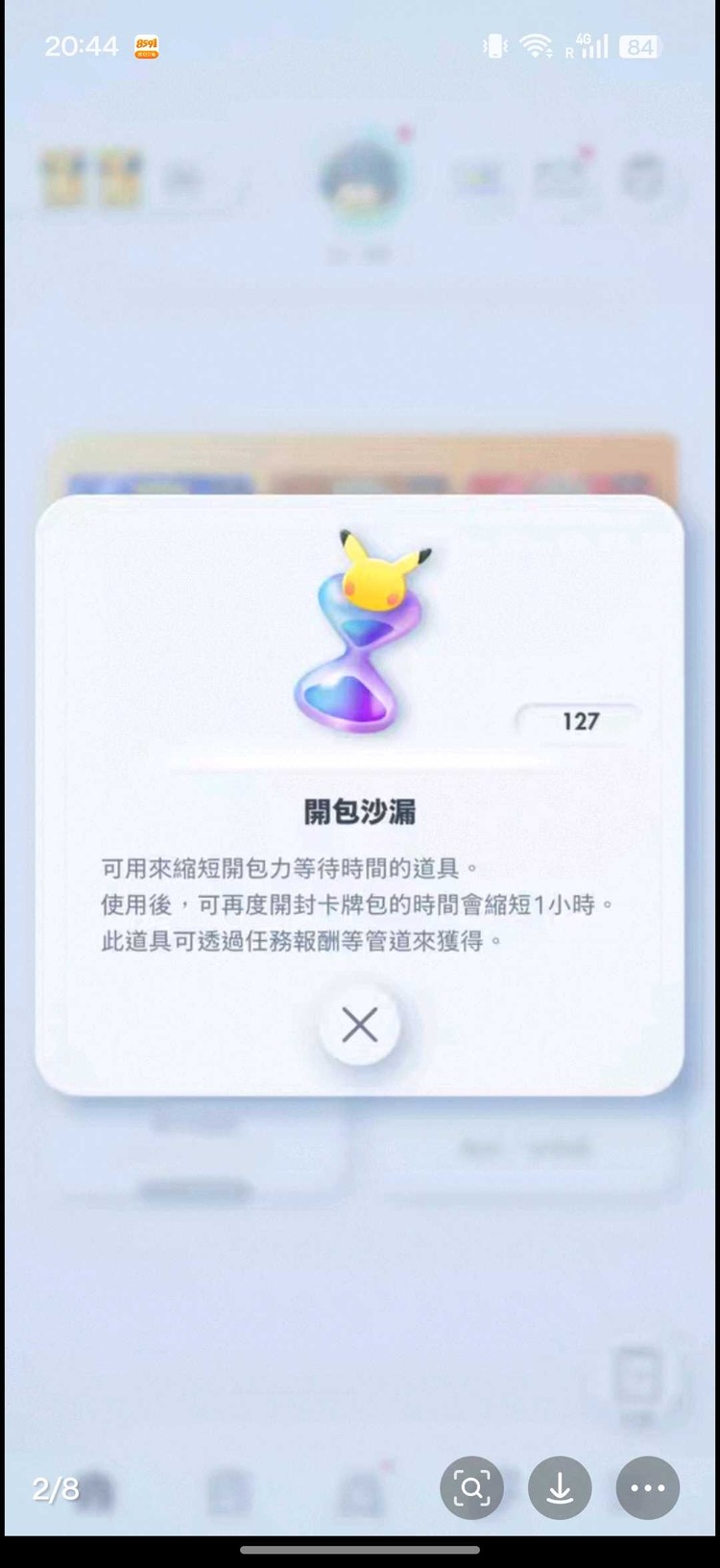Dismiss the dialog with the X button

tap(360, 1025)
